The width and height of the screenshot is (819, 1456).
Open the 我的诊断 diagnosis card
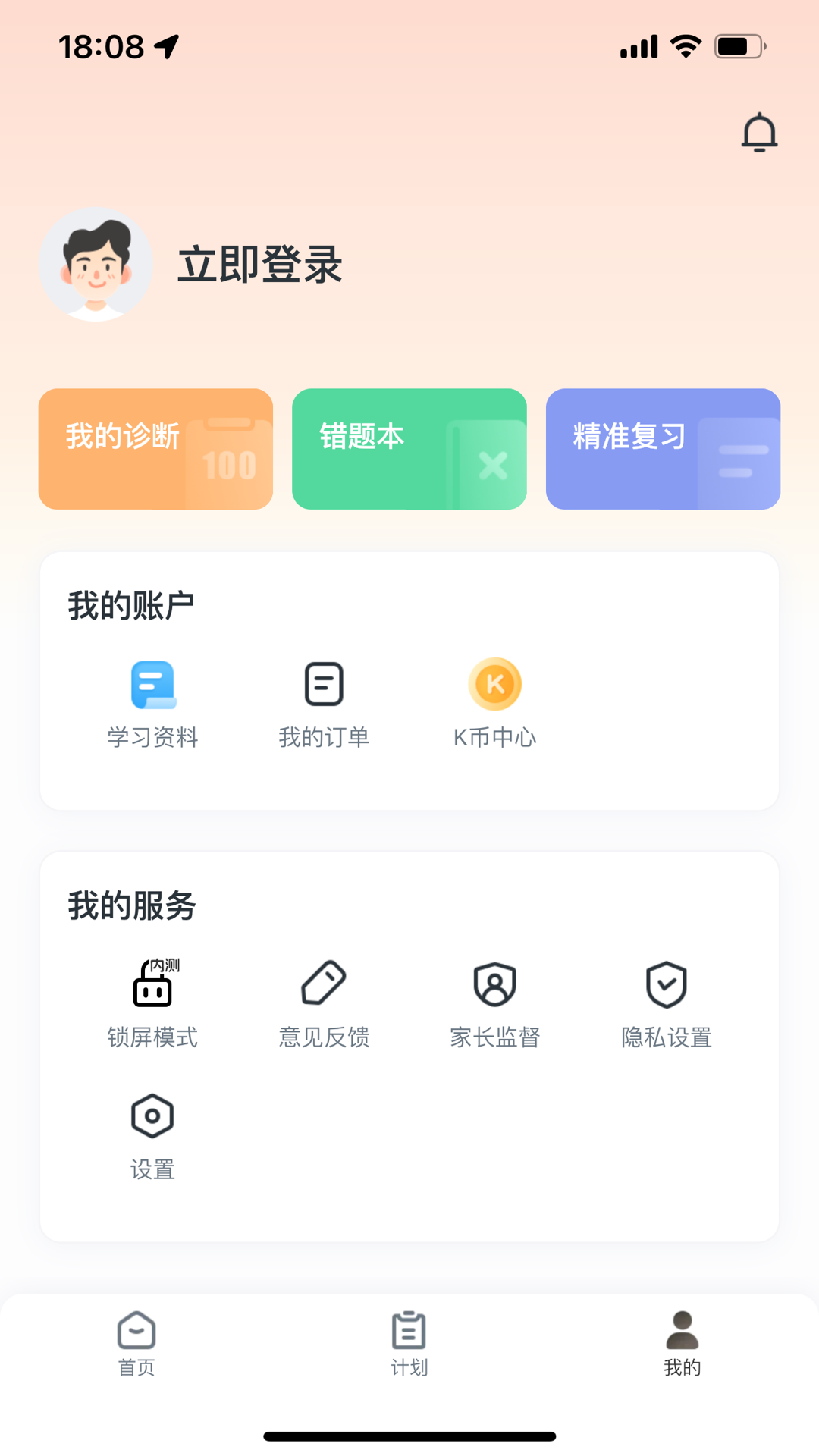pyautogui.click(x=155, y=449)
